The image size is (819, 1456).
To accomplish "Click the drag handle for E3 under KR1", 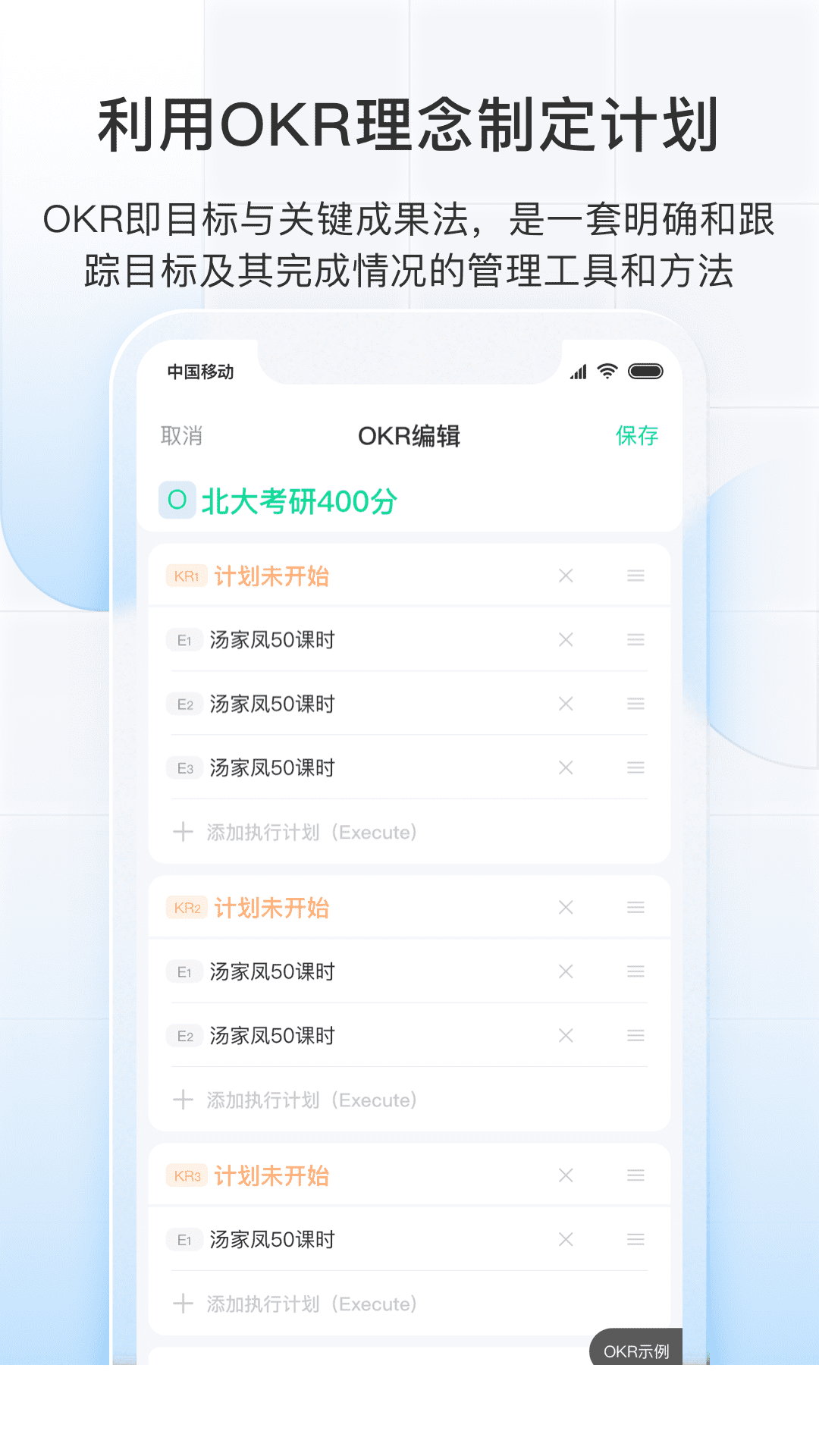I will tap(635, 767).
